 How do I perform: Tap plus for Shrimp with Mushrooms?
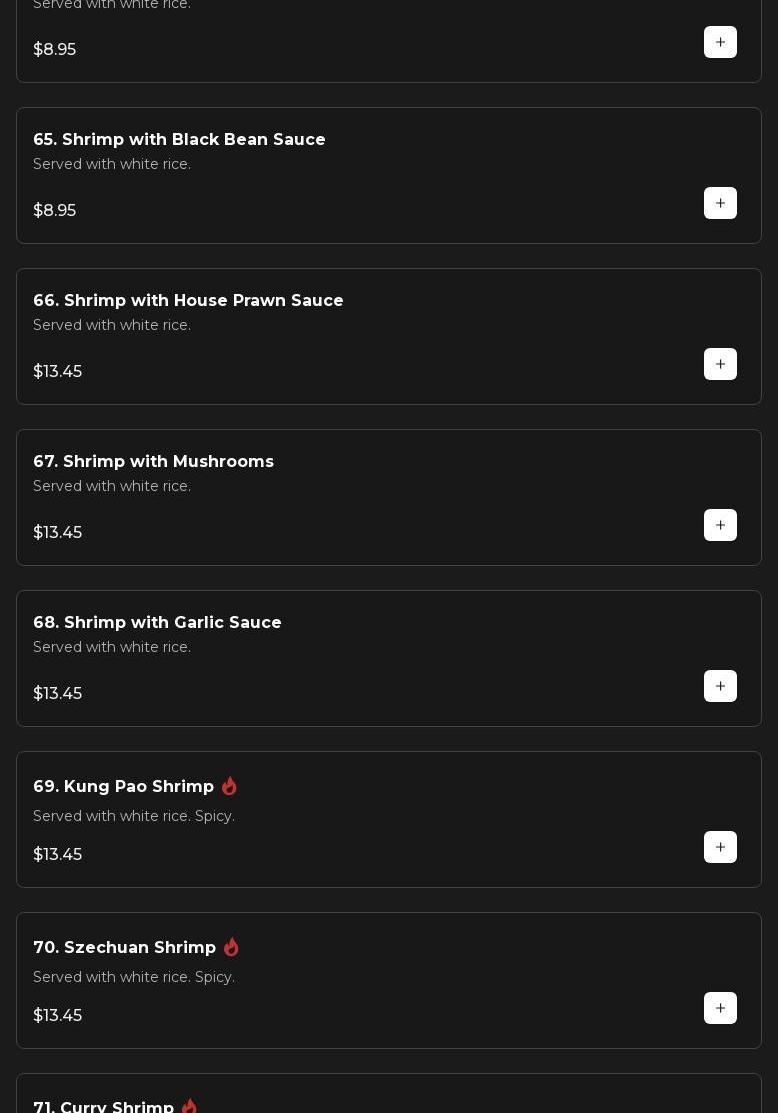pos(720,525)
